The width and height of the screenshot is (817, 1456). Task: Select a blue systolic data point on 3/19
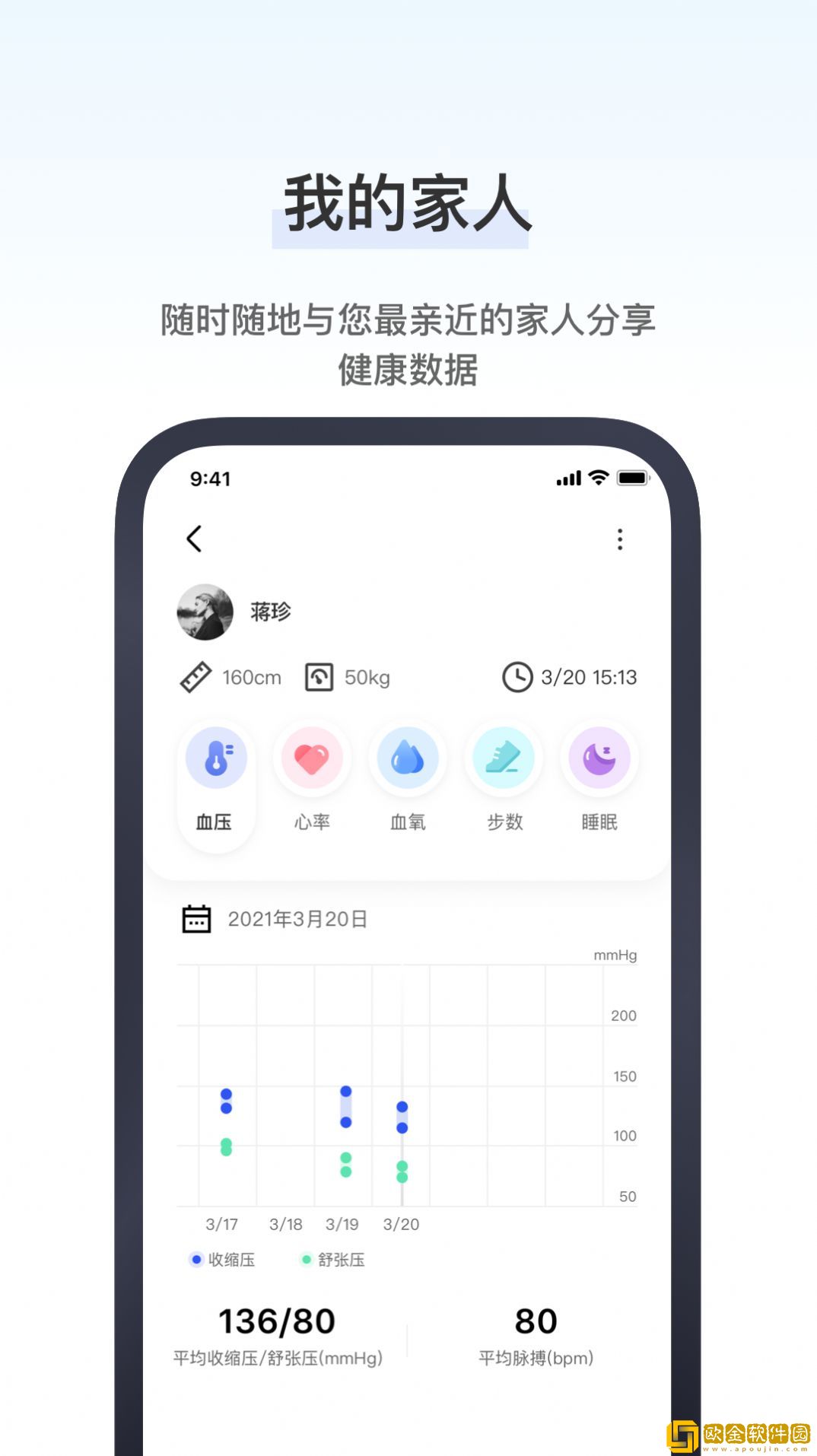346,1091
